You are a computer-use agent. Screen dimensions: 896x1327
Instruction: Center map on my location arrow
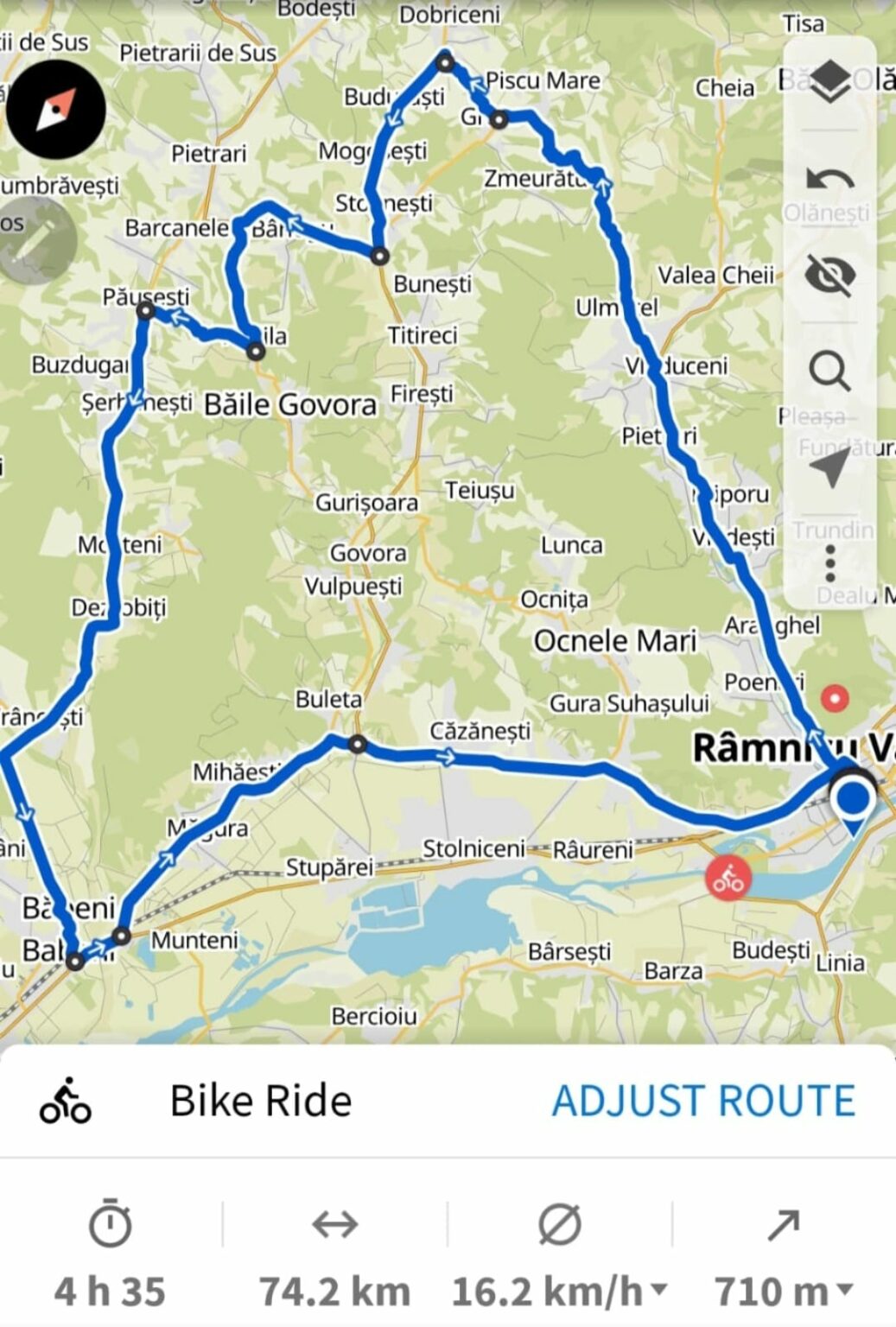click(x=829, y=467)
